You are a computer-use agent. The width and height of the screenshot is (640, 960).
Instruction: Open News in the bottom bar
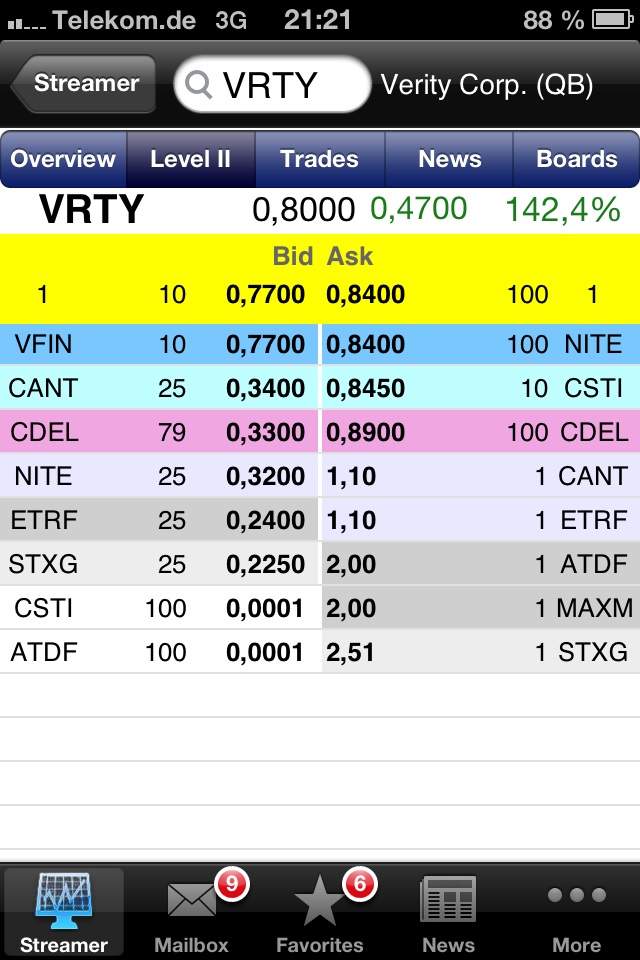coord(448,912)
